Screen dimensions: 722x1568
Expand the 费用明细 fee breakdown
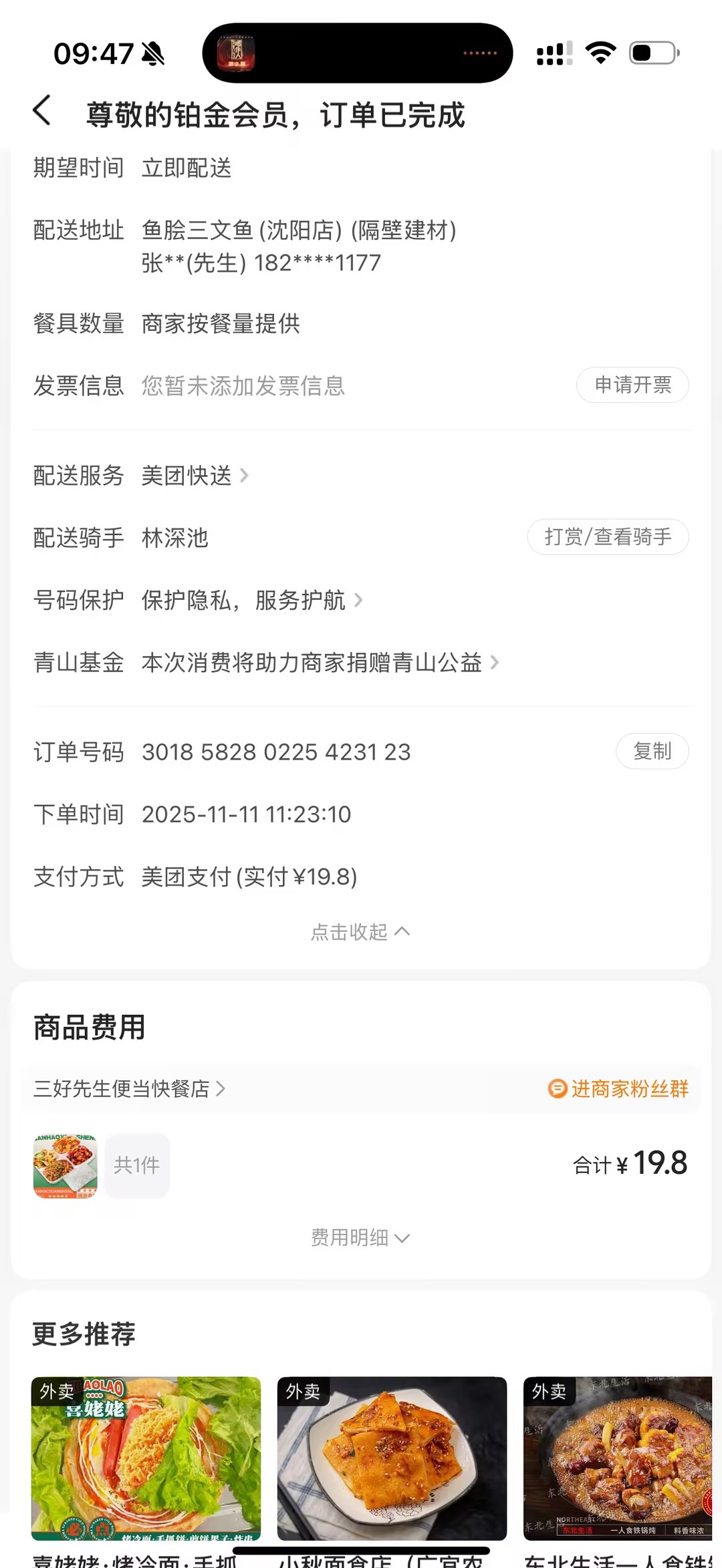(x=360, y=1238)
